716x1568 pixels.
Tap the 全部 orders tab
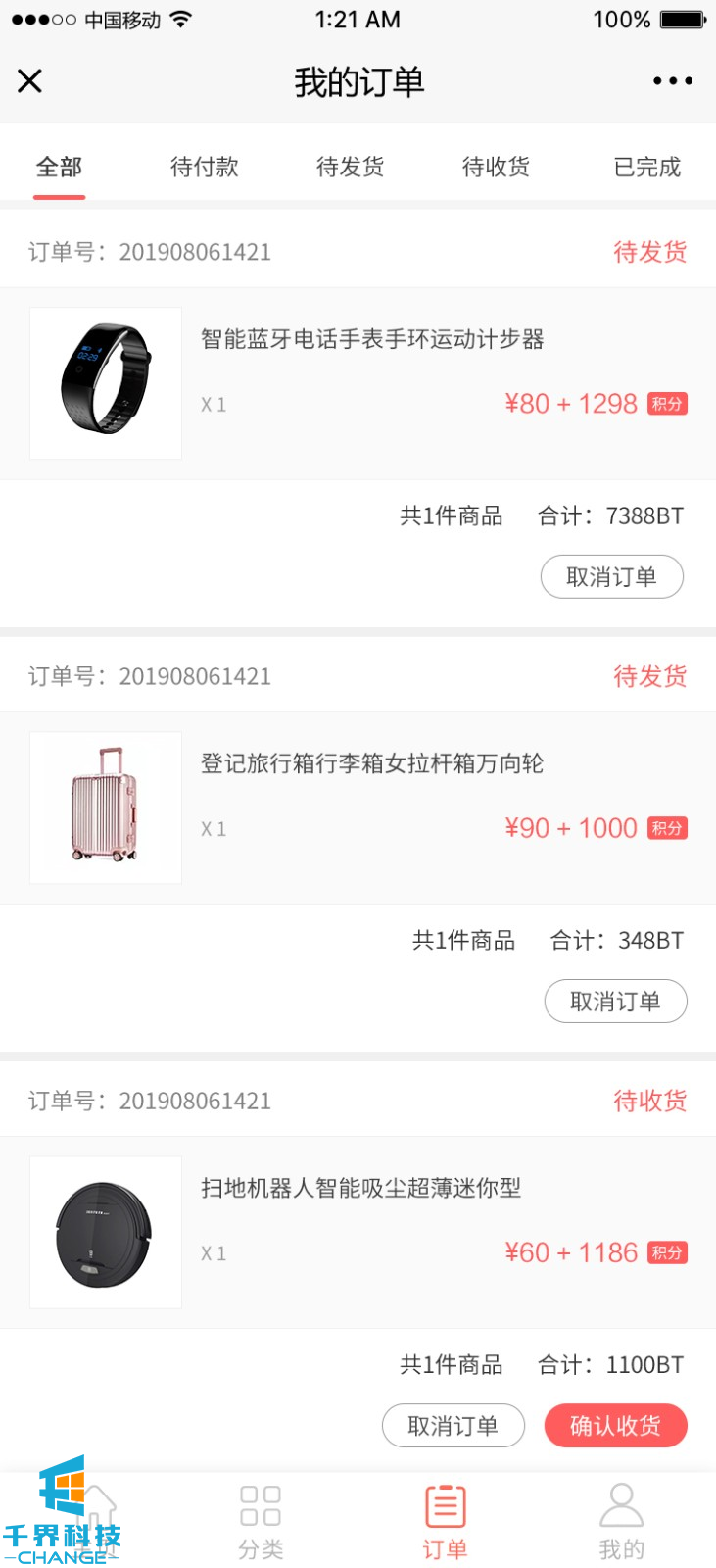click(59, 167)
